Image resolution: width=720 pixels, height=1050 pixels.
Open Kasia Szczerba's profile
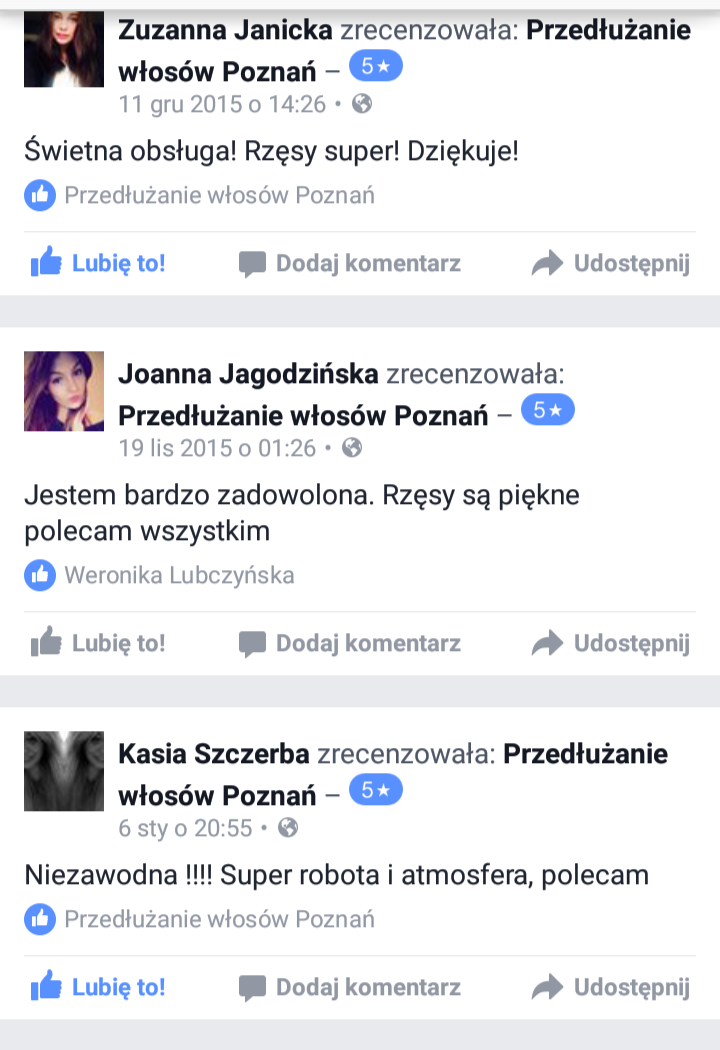[x=214, y=753]
